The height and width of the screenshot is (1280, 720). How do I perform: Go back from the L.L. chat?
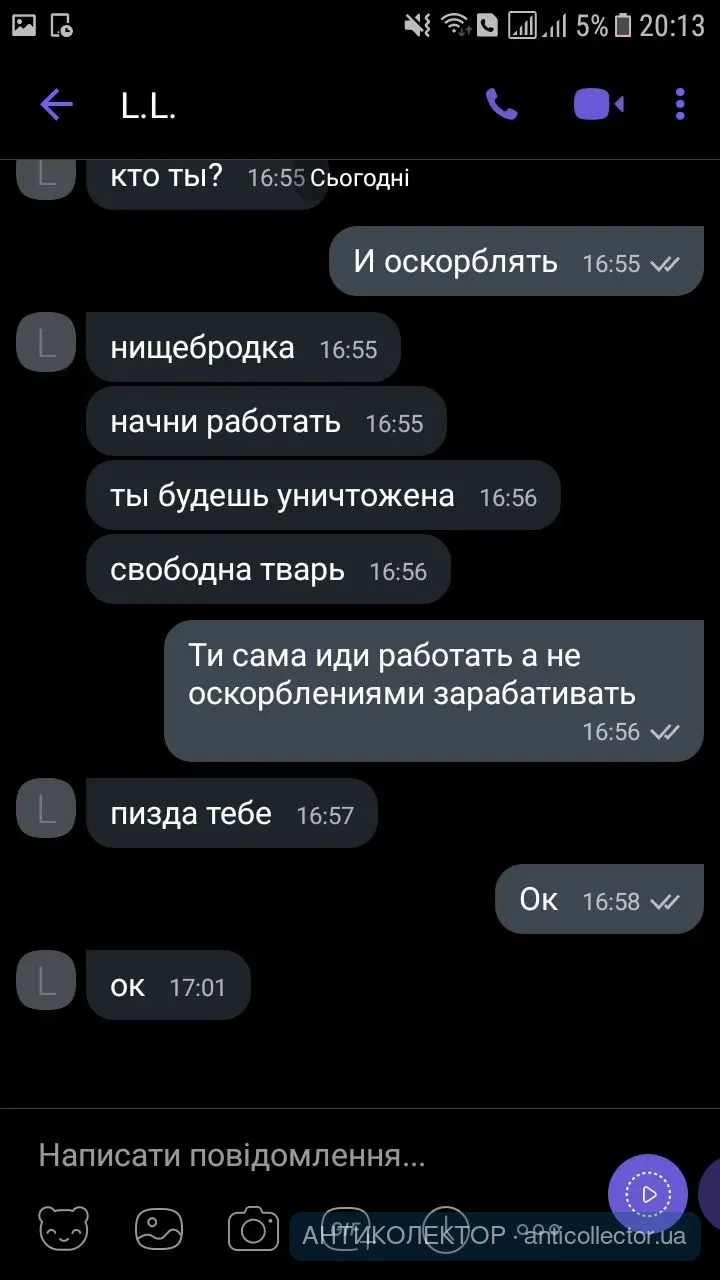pos(56,104)
